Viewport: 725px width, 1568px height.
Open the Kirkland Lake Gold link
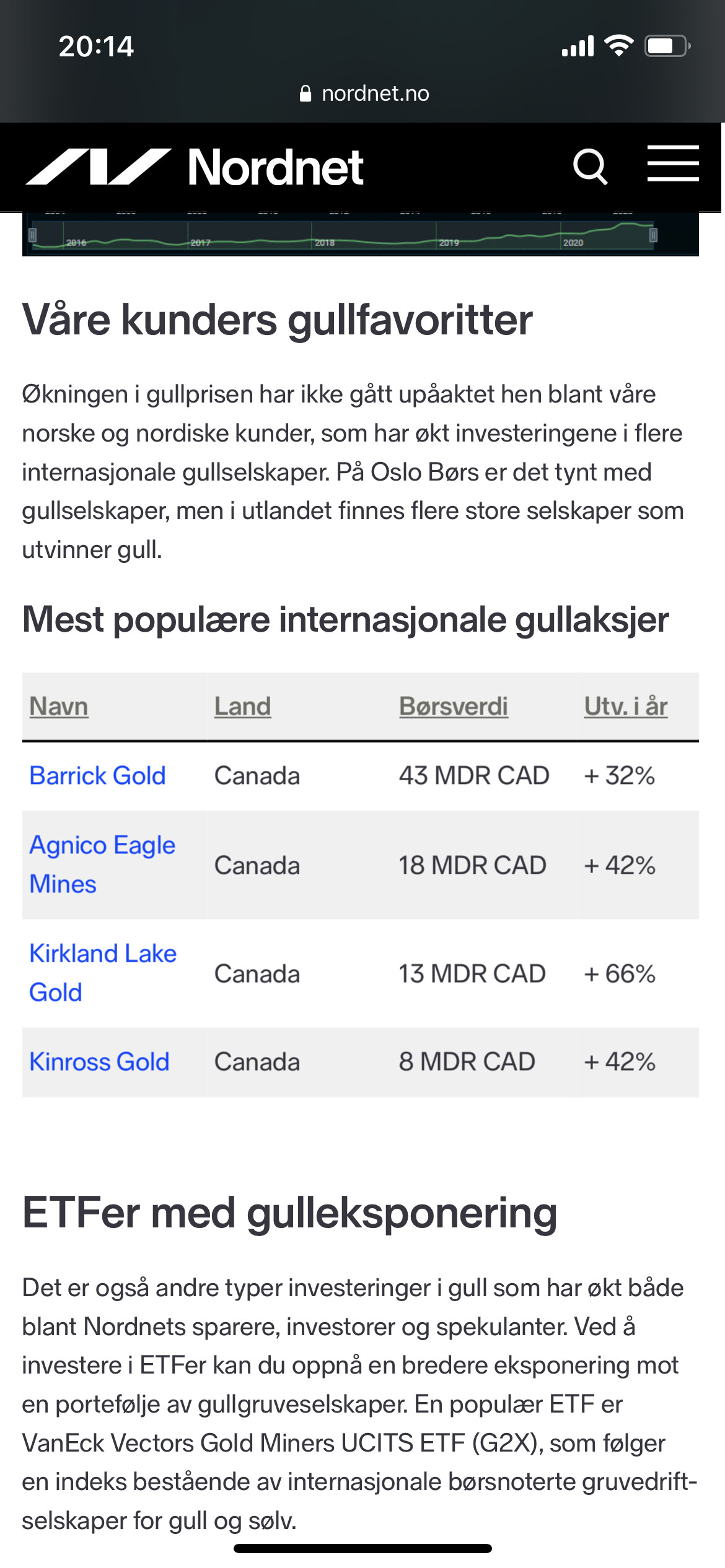pyautogui.click(x=103, y=973)
